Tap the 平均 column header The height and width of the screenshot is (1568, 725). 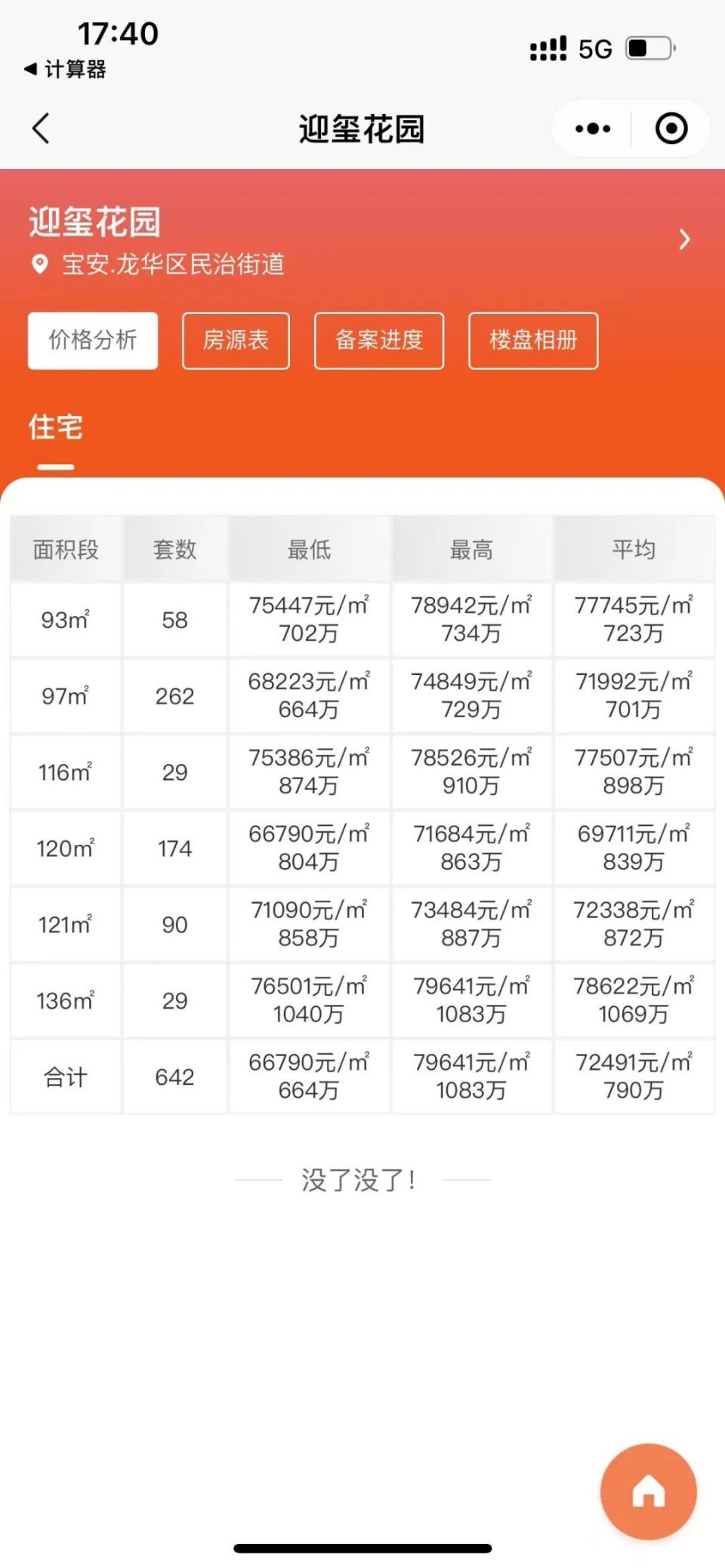633,550
